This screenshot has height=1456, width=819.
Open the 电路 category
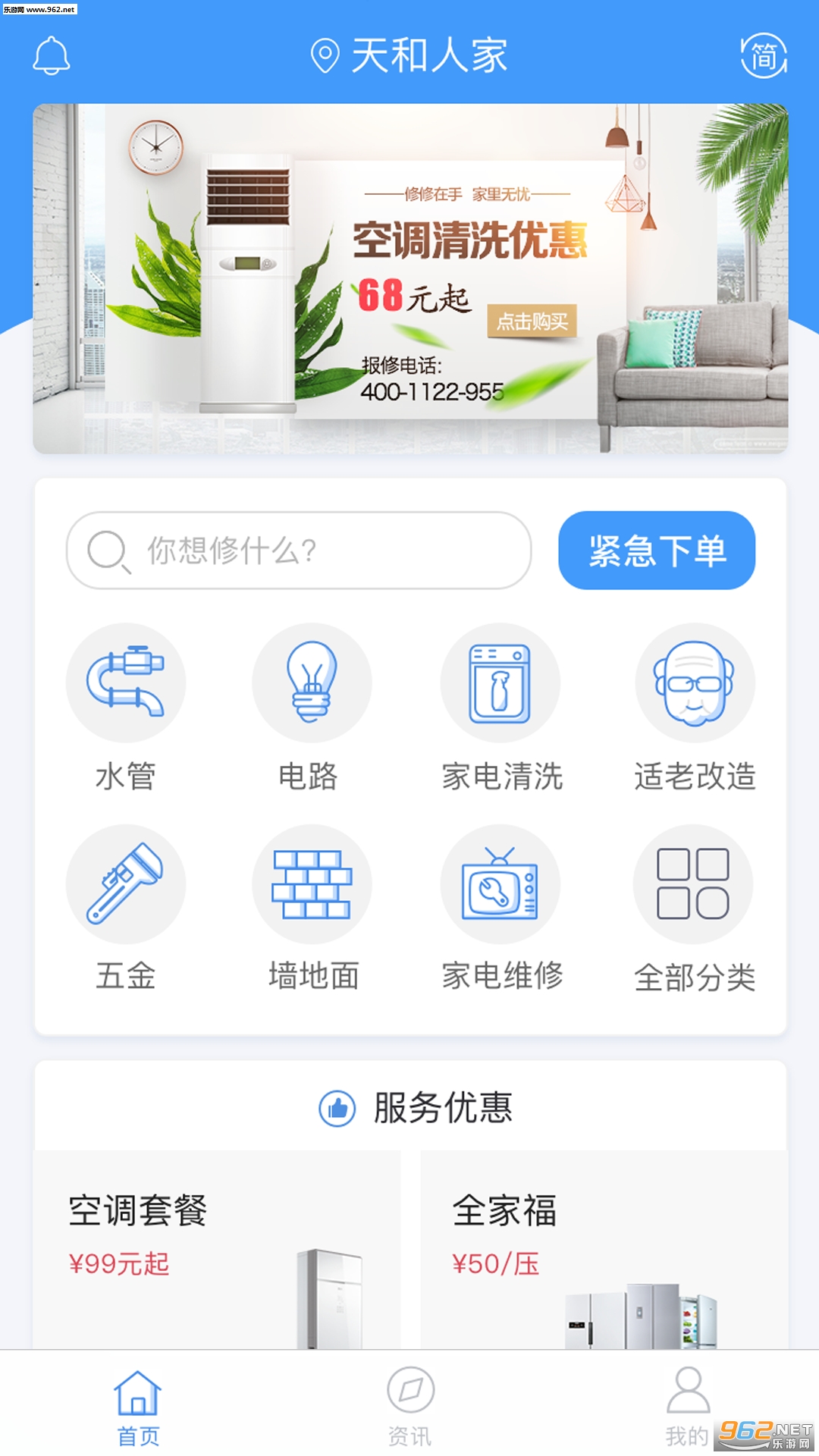[x=311, y=707]
